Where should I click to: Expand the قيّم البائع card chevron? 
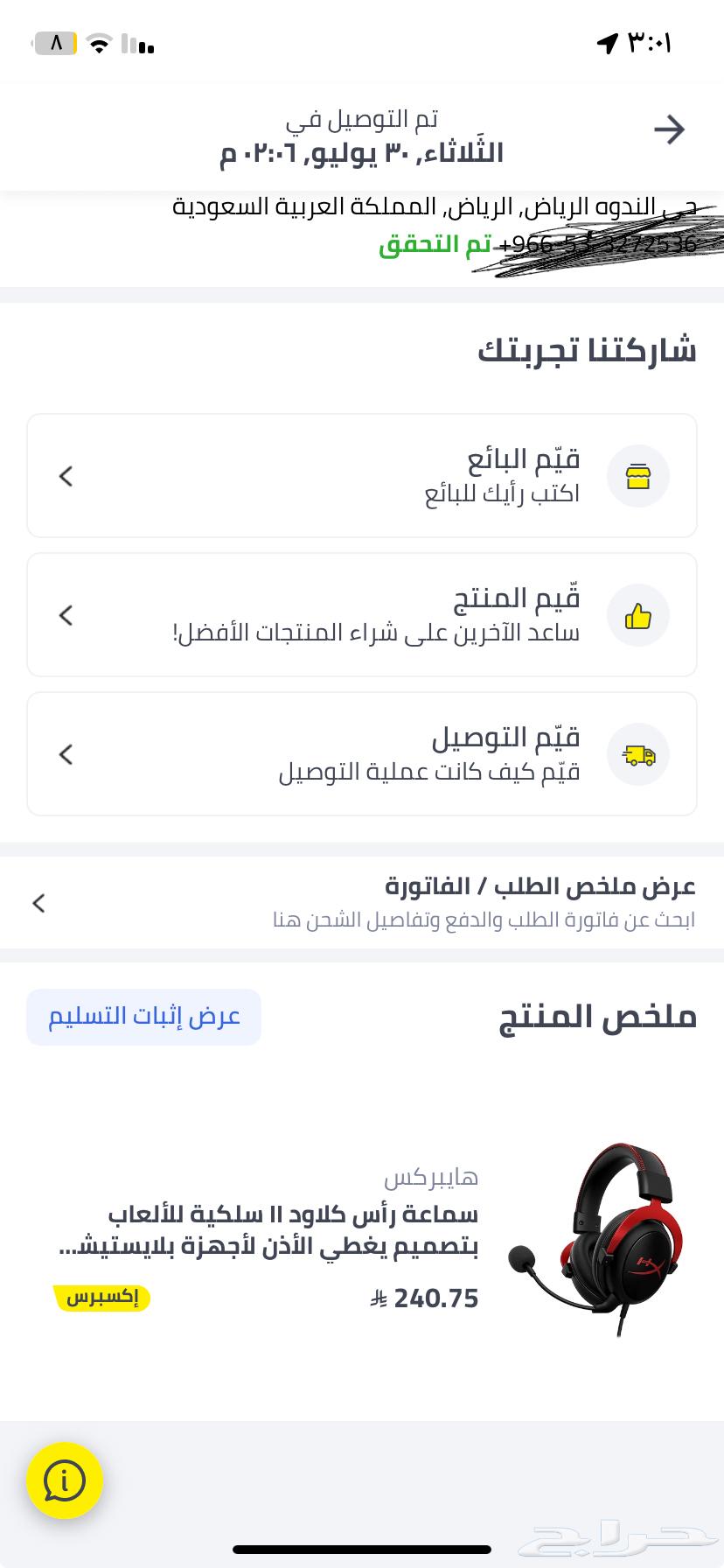pyautogui.click(x=66, y=476)
